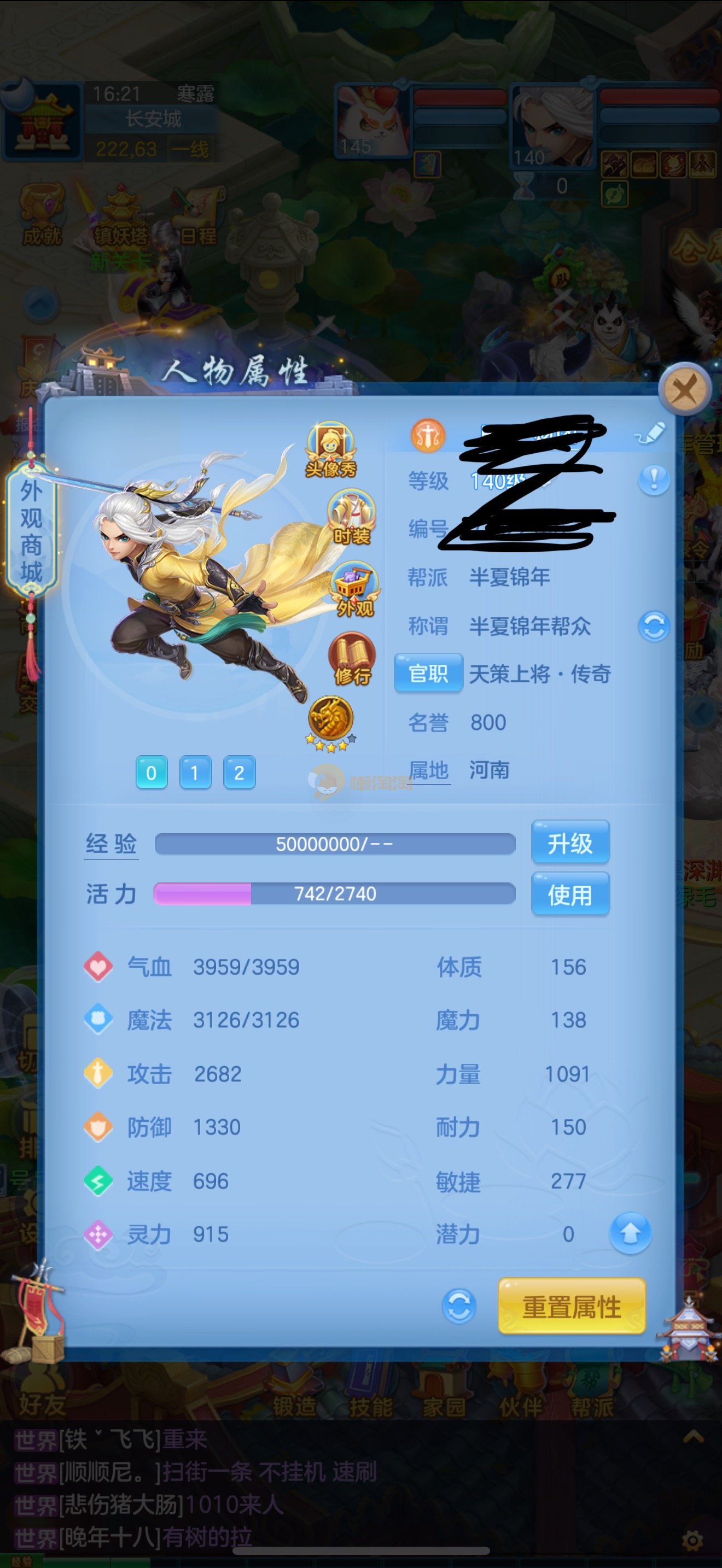Open level info exclamation icon

click(654, 480)
